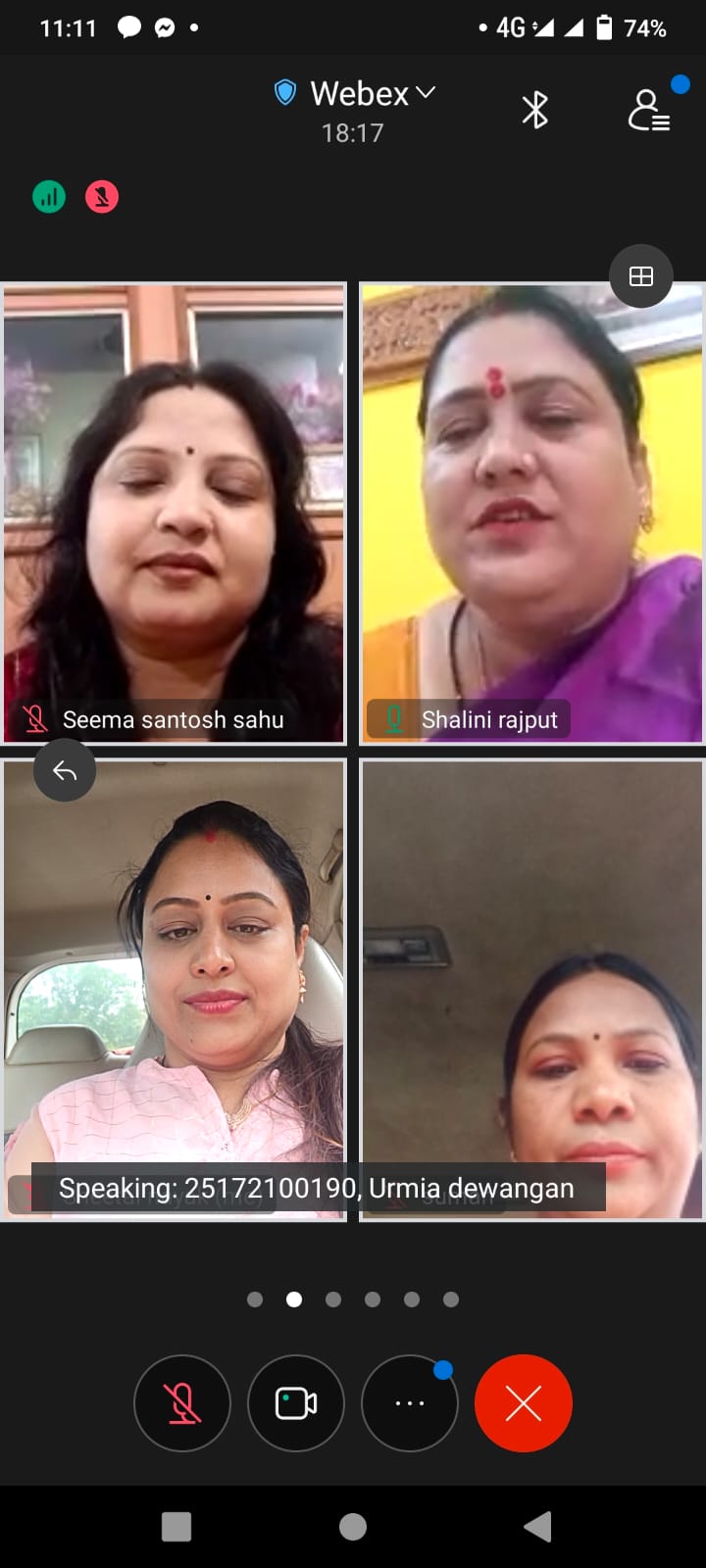
Task: Unmute my microphone
Action: click(x=182, y=1403)
